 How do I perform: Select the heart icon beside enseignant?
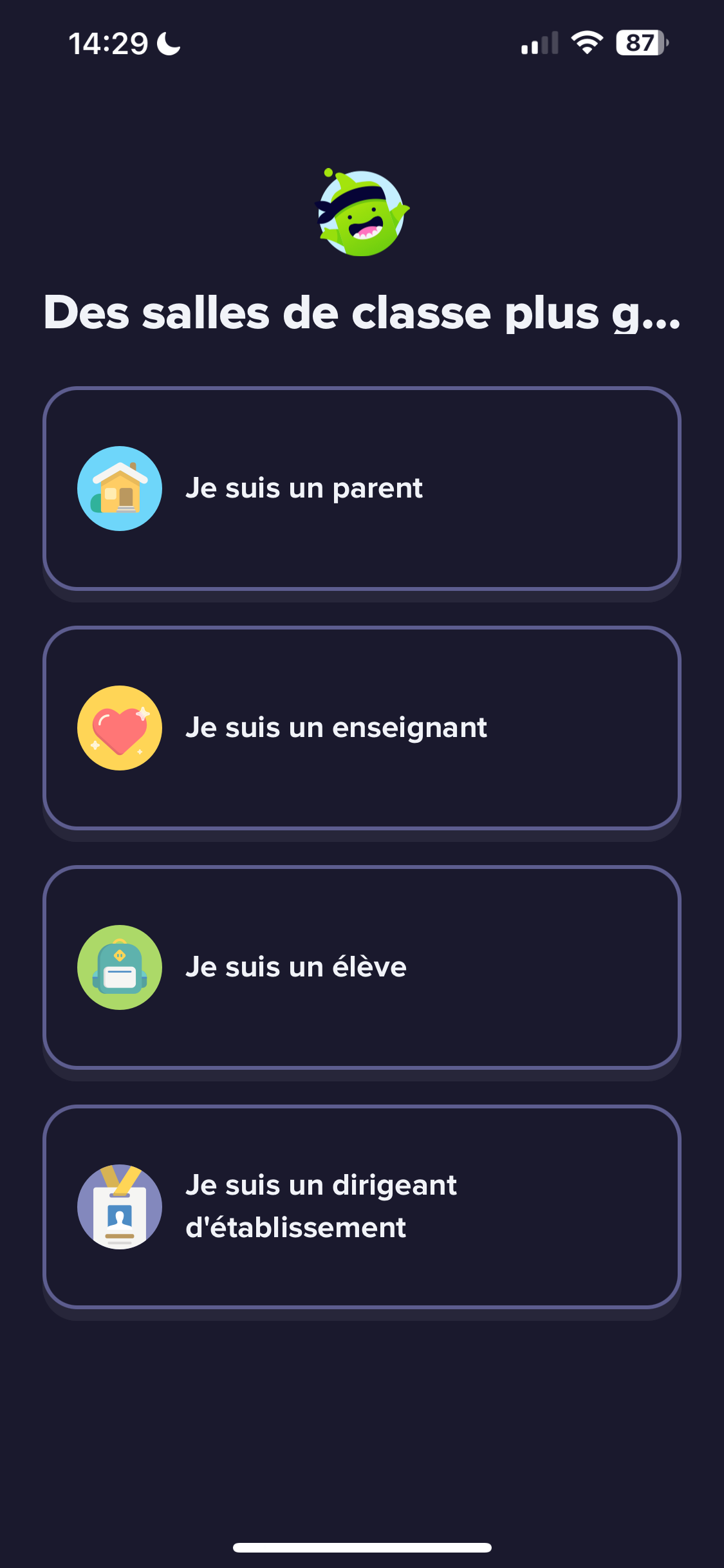pos(120,728)
